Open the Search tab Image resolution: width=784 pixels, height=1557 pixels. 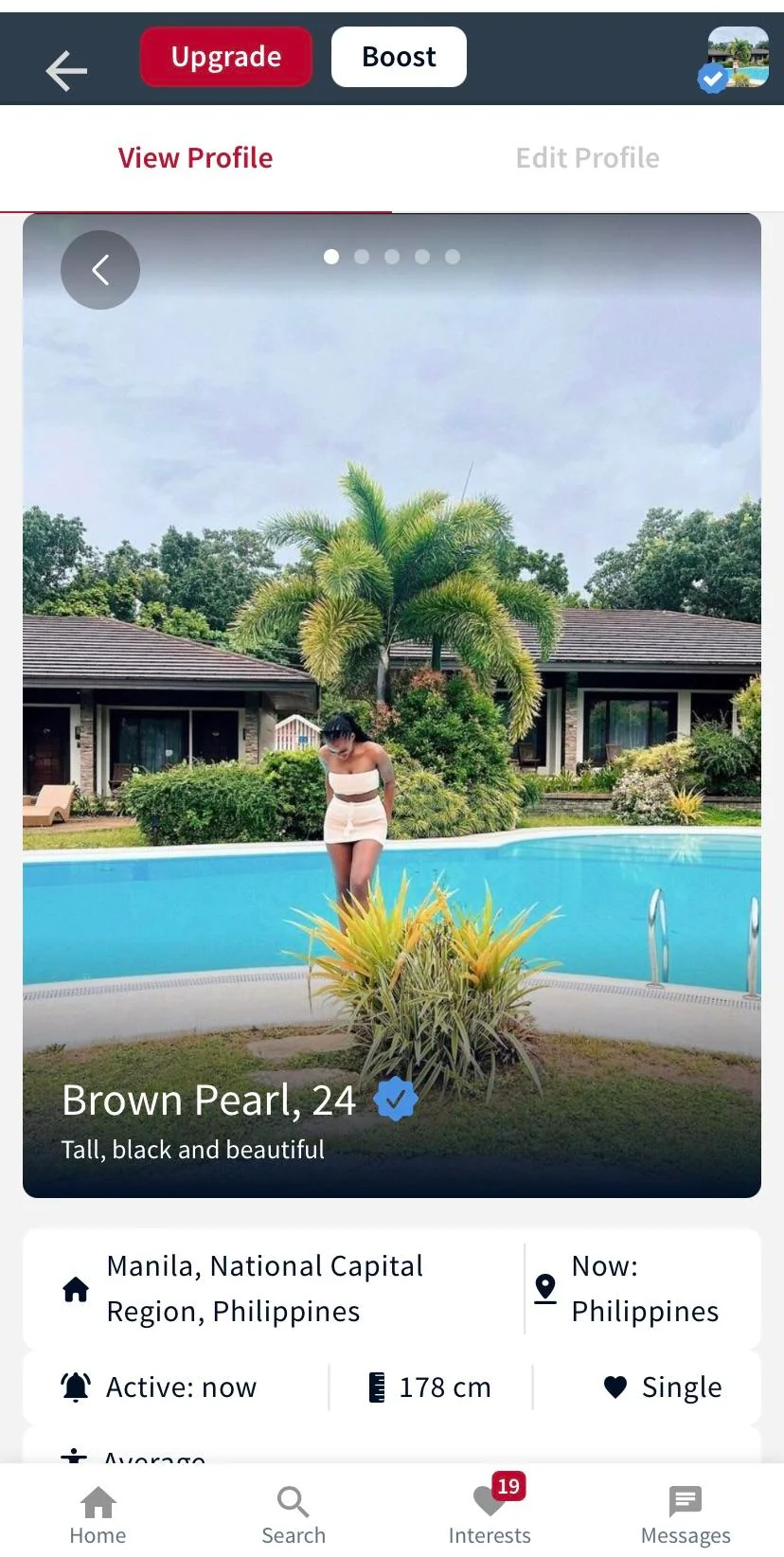point(294,1514)
